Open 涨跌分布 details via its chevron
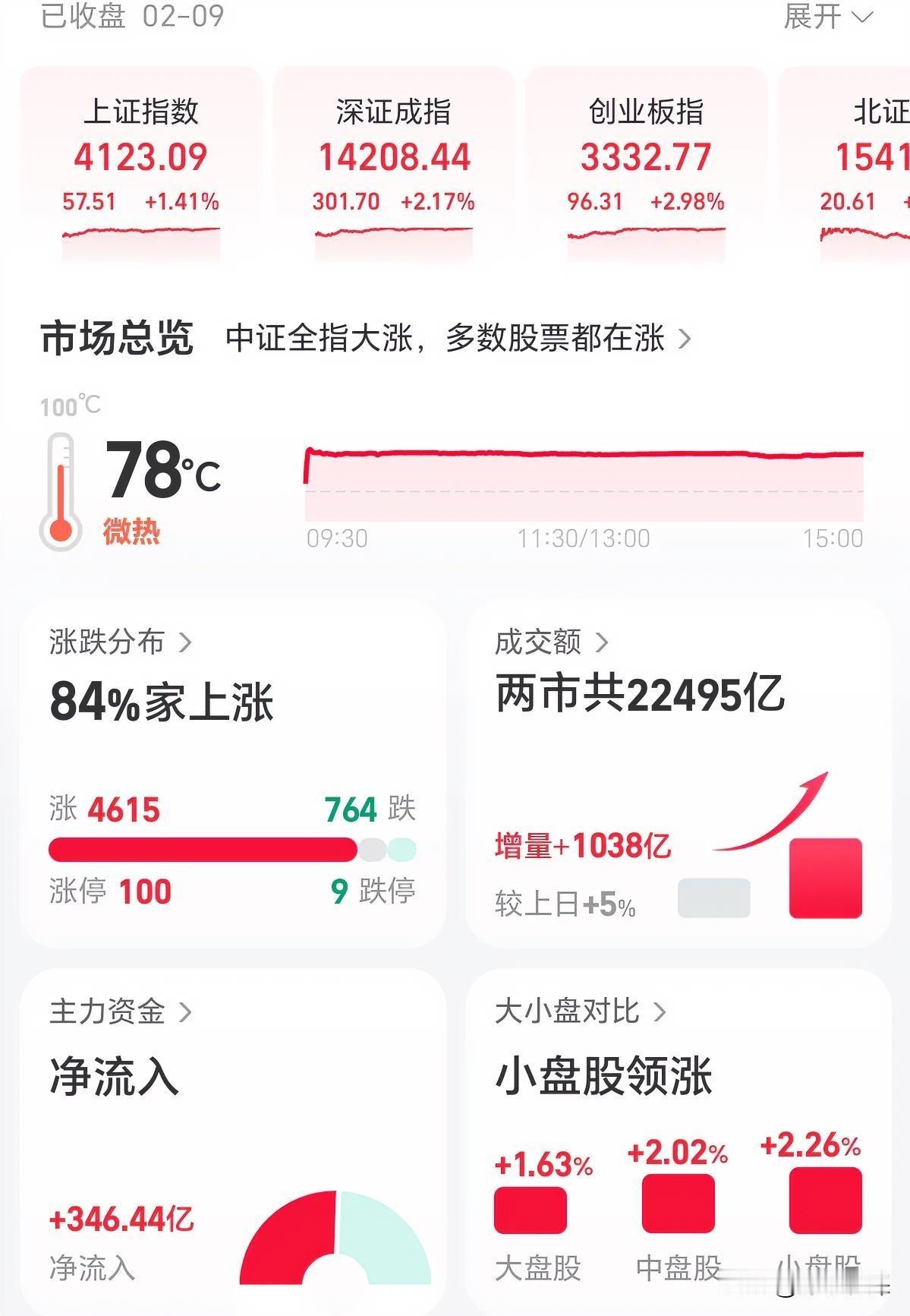 184,642
